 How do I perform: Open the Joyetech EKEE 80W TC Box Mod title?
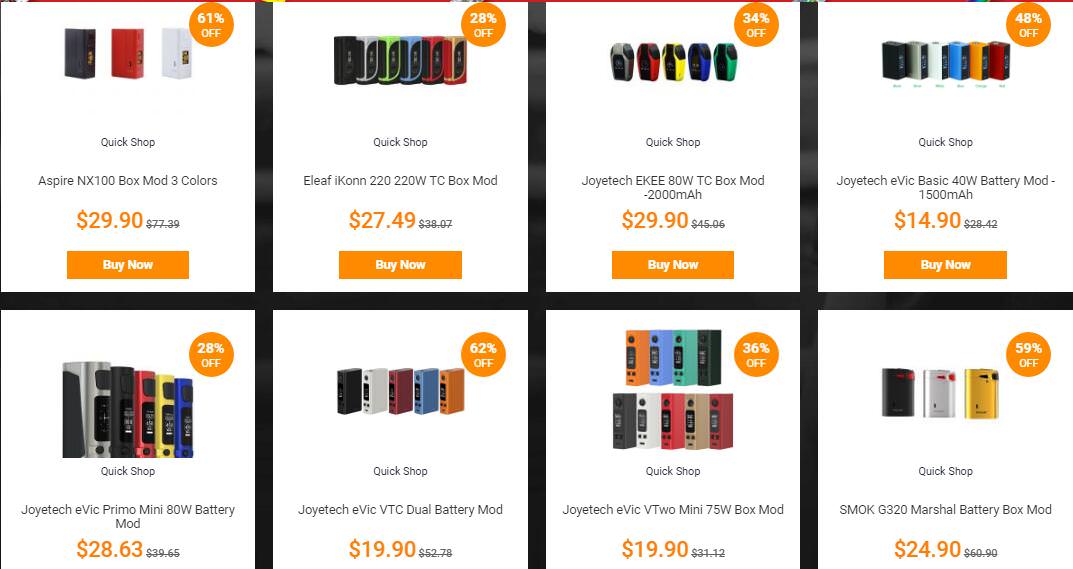click(x=673, y=188)
